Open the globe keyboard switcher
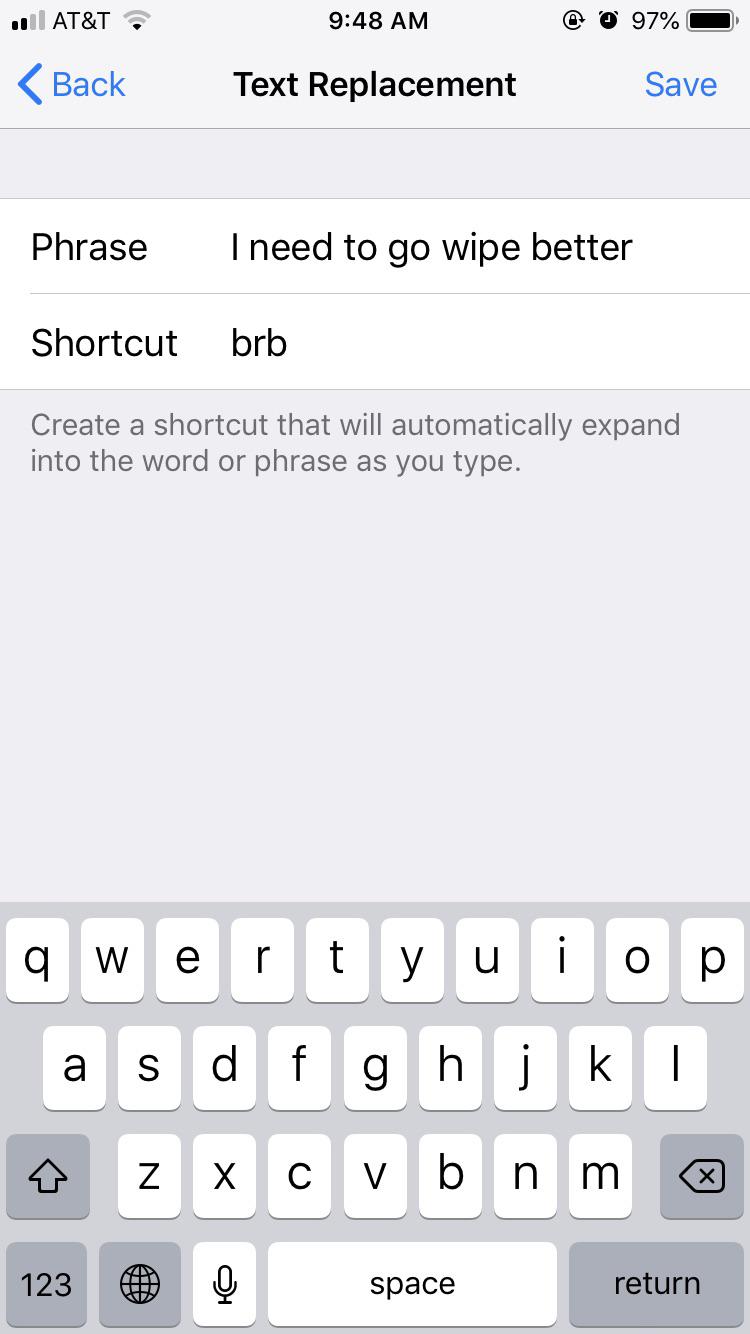The image size is (750, 1334). coord(140,1283)
